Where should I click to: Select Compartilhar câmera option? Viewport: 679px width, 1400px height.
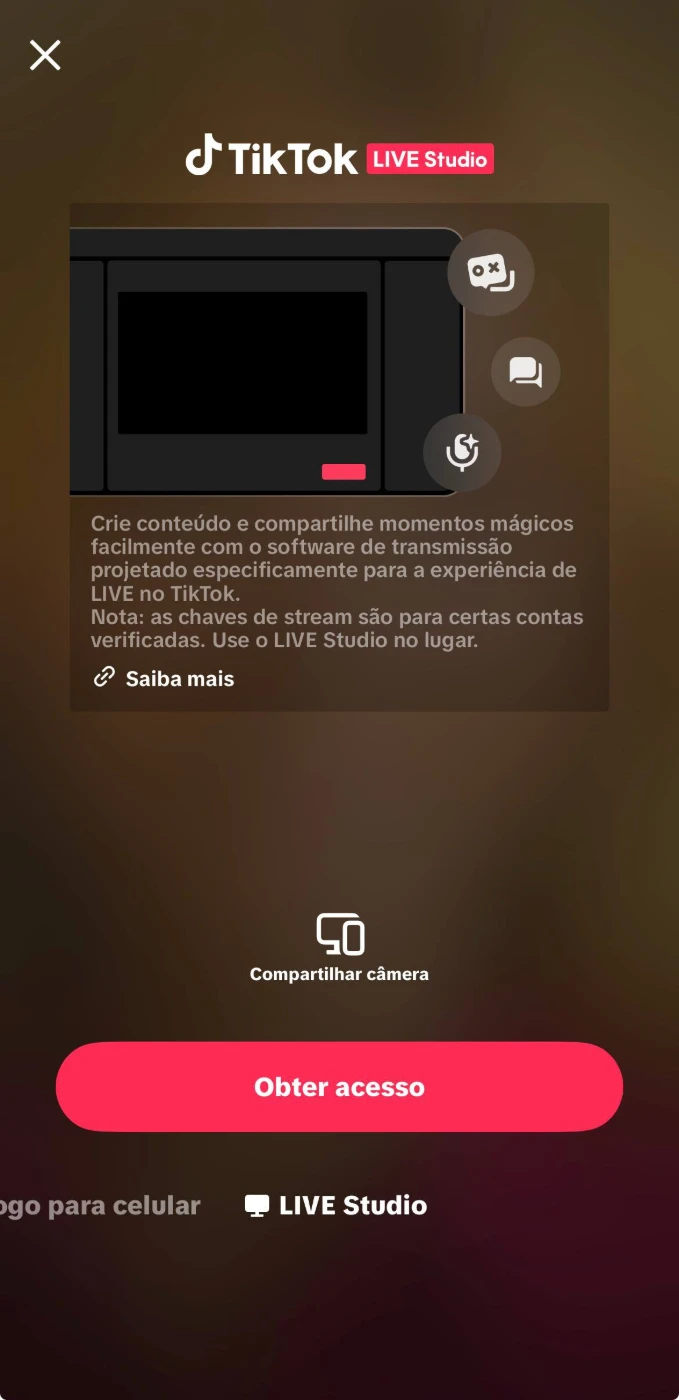[x=339, y=947]
